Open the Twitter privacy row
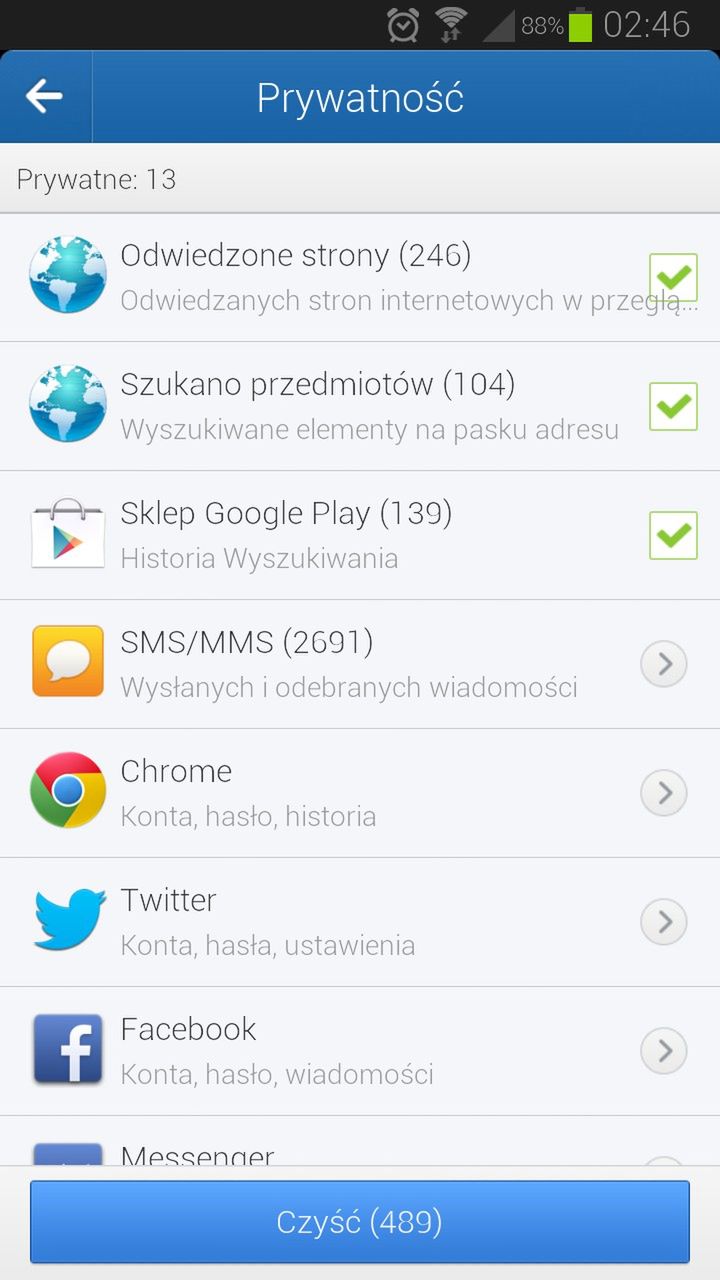The width and height of the screenshot is (720, 1280). [x=663, y=922]
